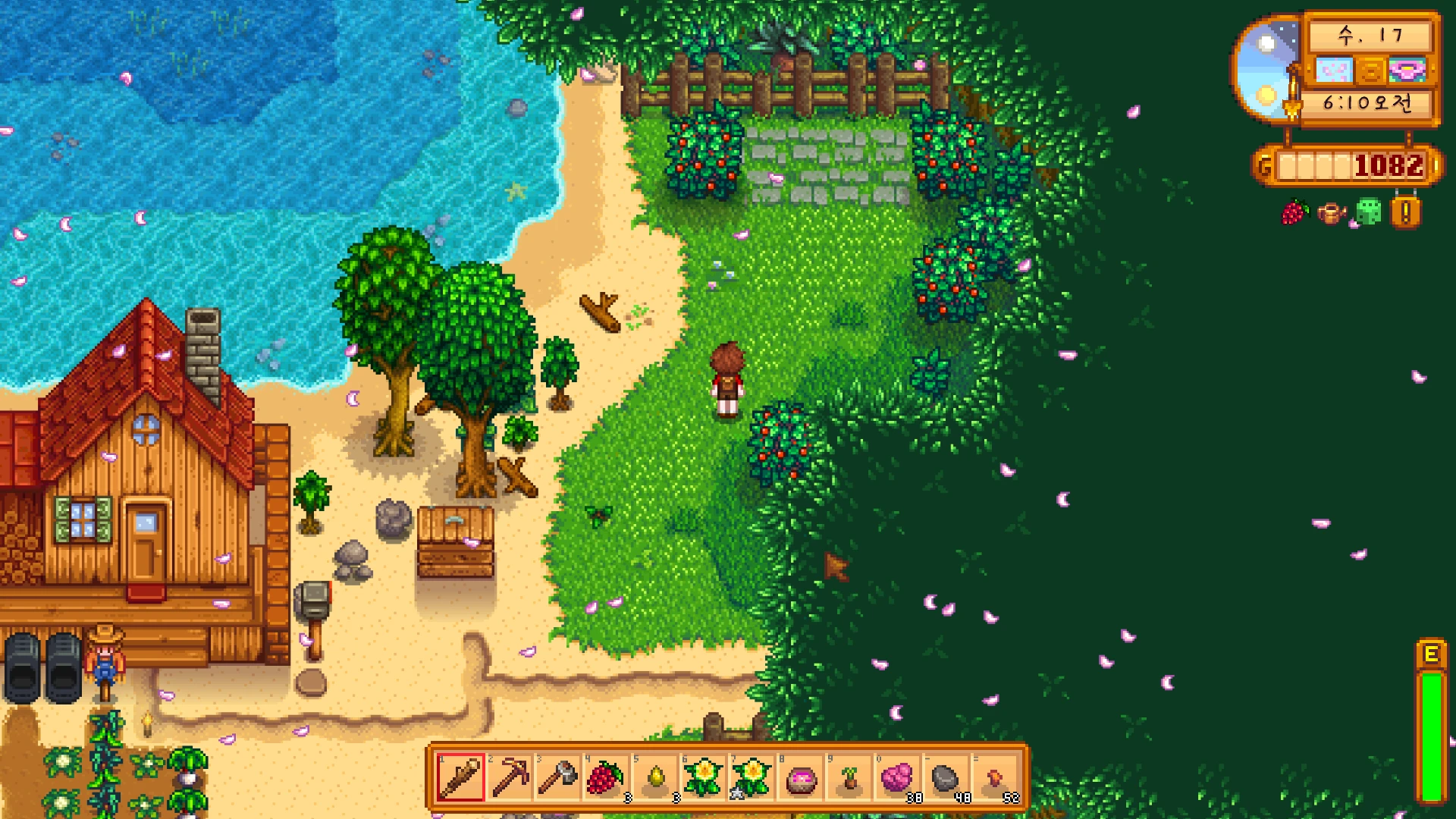The height and width of the screenshot is (819, 1456).
Task: Select the sapling sprout in slot 9
Action: [850, 777]
